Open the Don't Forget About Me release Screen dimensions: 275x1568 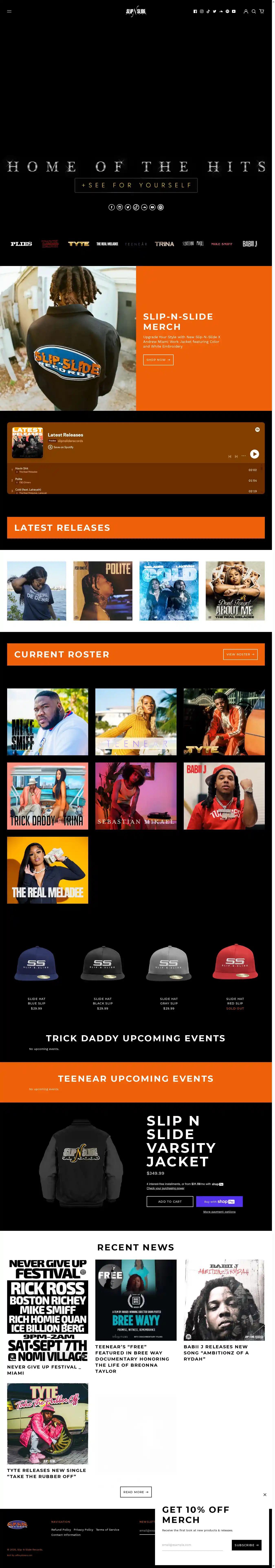(235, 591)
